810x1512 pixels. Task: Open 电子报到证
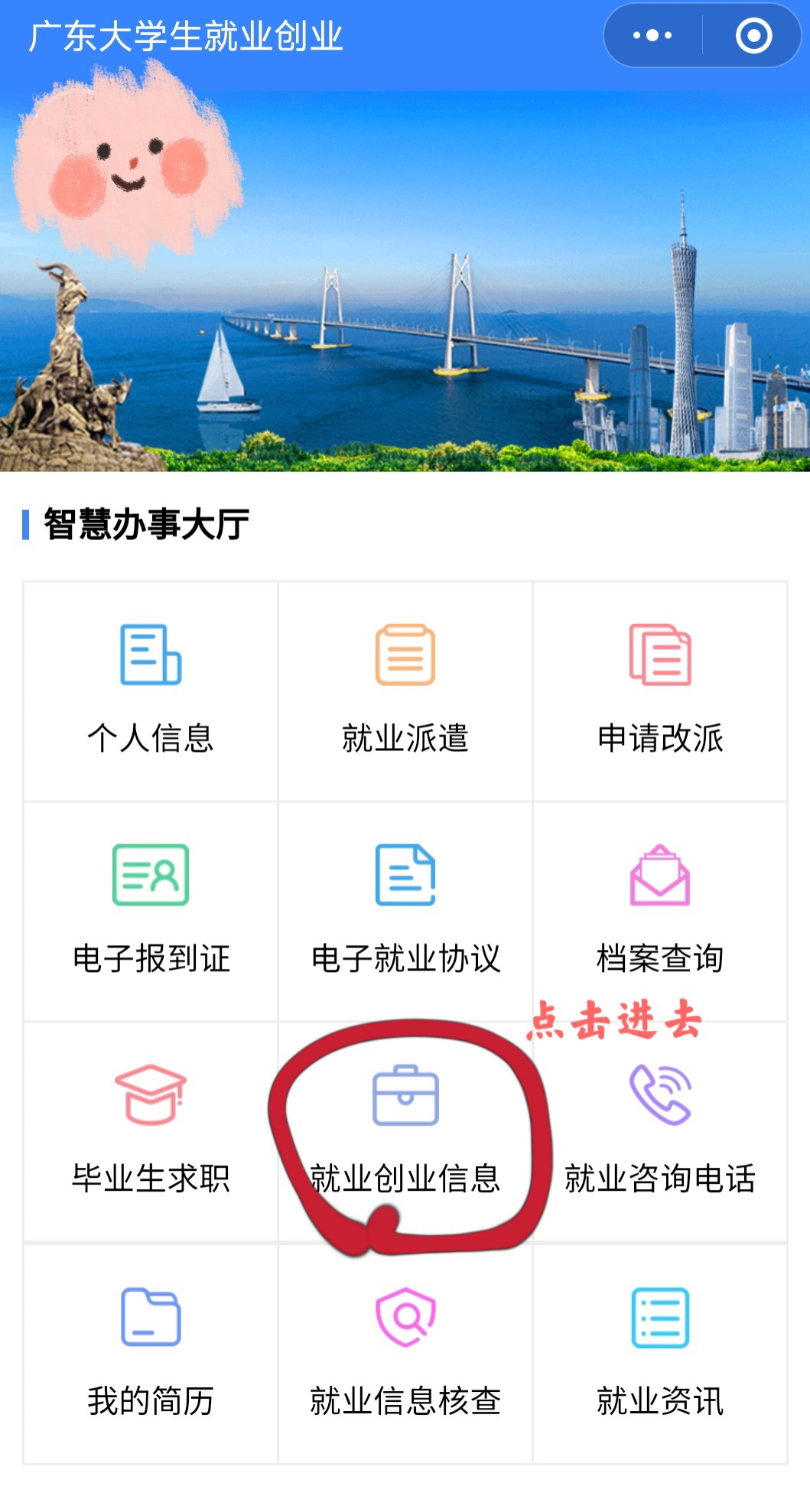151,910
